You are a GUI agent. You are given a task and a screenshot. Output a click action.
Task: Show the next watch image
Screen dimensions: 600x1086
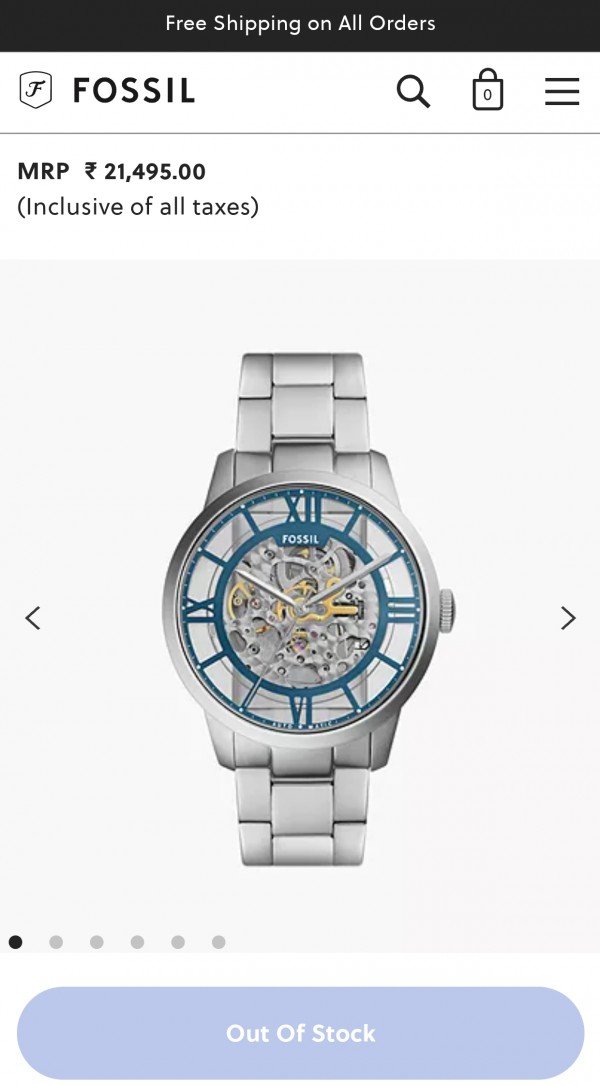(x=568, y=618)
